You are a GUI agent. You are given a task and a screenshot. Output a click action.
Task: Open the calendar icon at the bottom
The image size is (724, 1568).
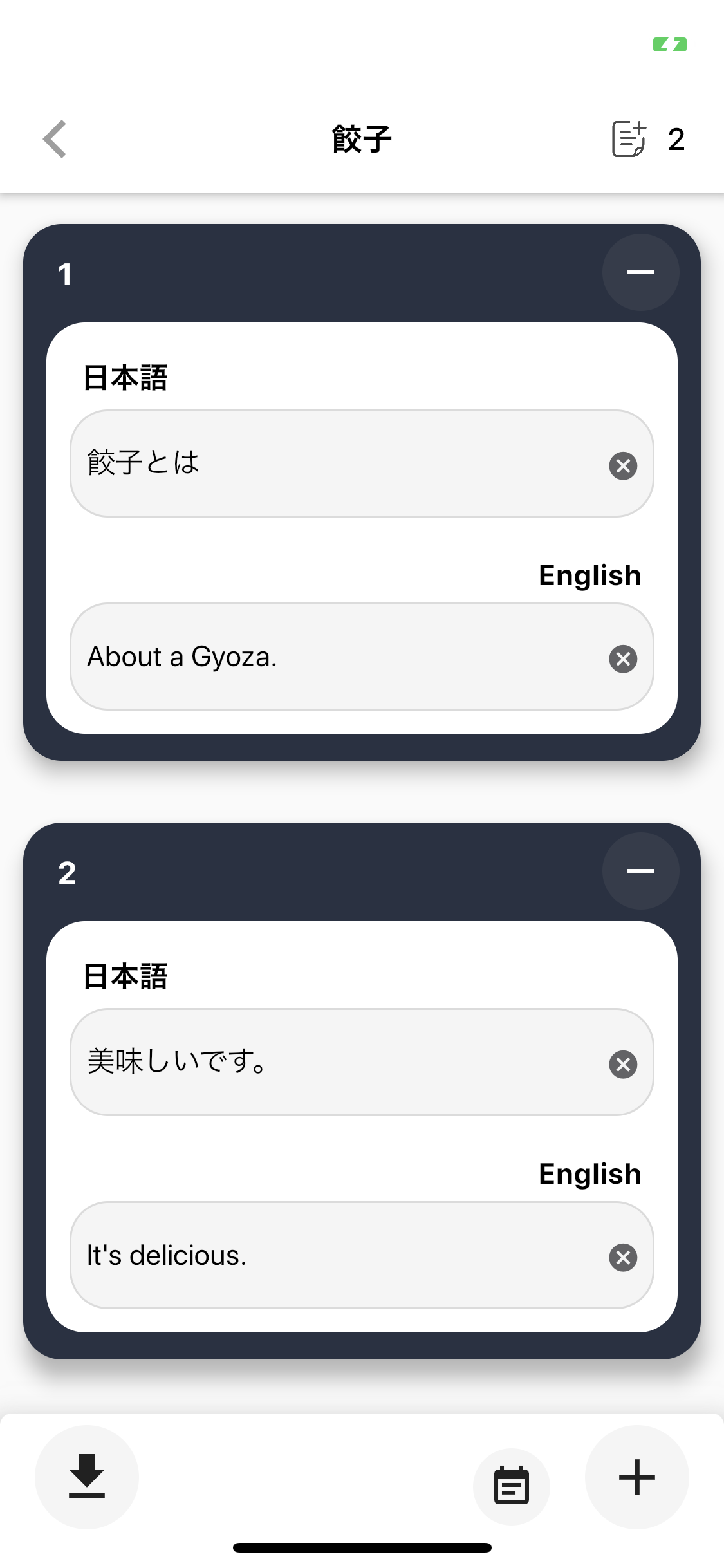[x=512, y=1485]
